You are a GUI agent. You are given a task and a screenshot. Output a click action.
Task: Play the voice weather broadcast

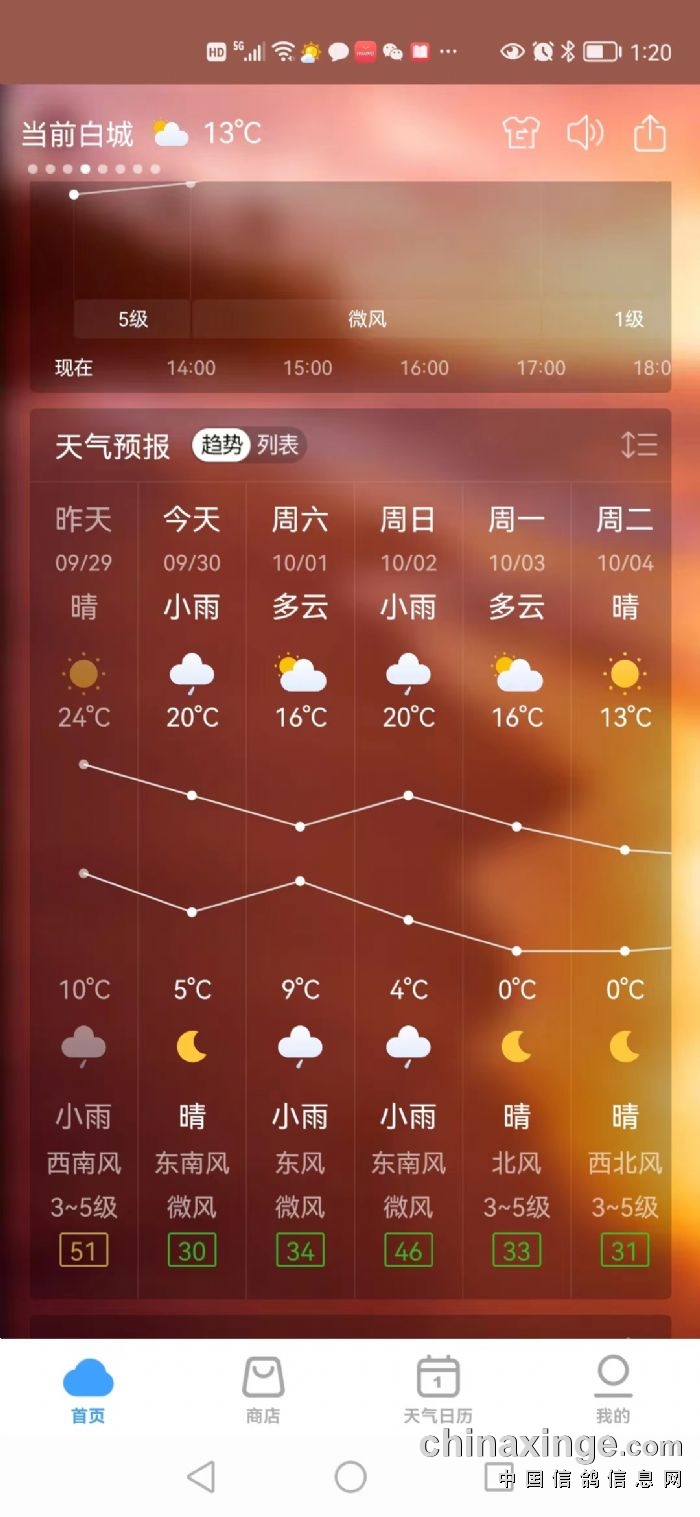coord(585,133)
